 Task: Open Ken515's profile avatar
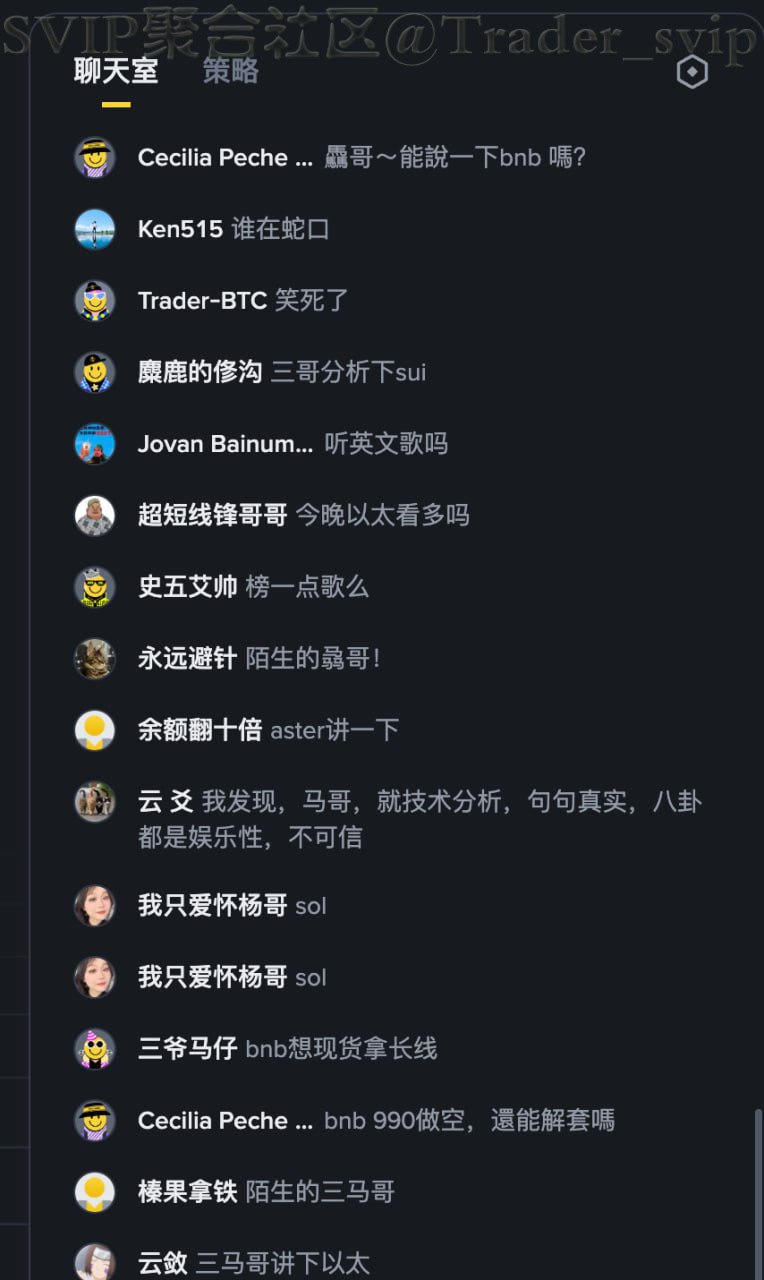[x=95, y=229]
